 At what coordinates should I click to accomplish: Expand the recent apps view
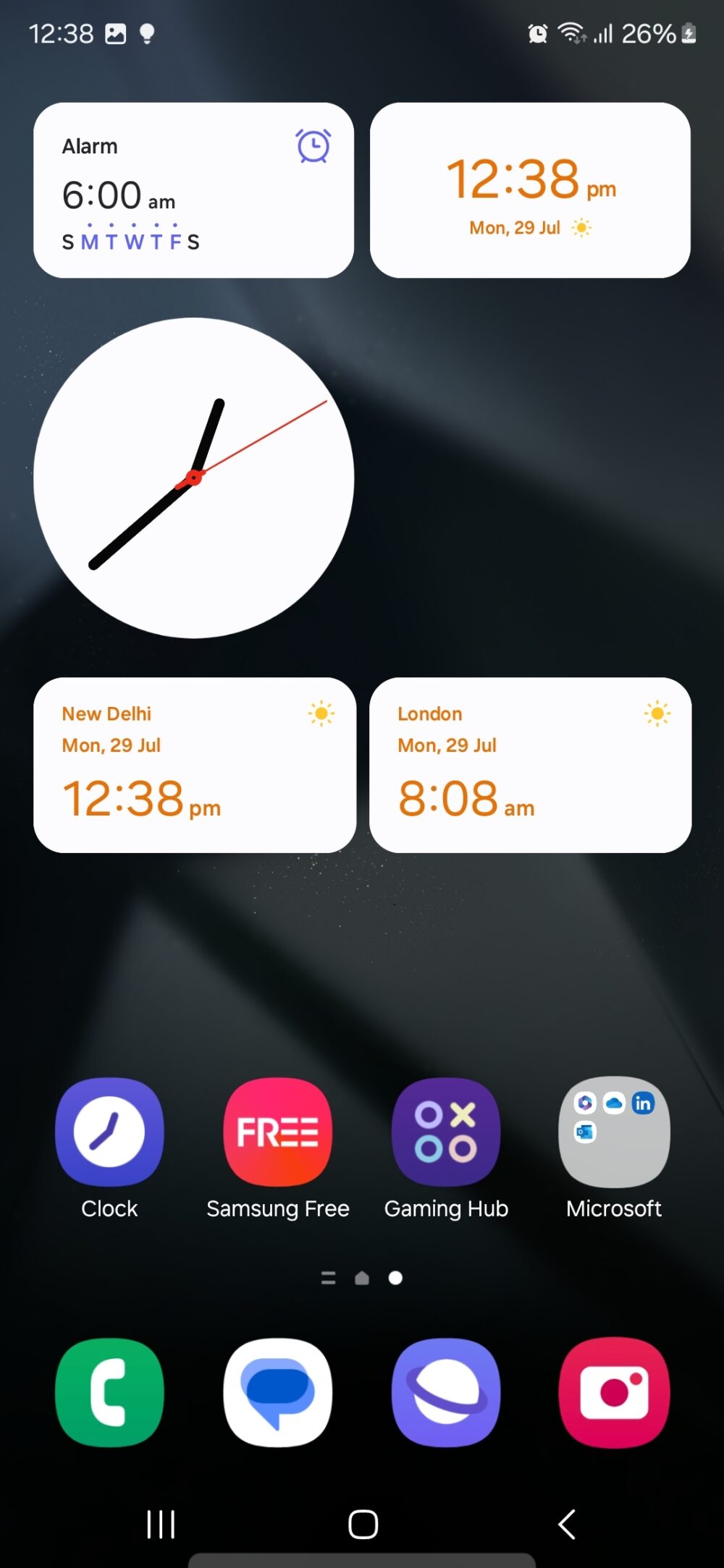point(159,1522)
